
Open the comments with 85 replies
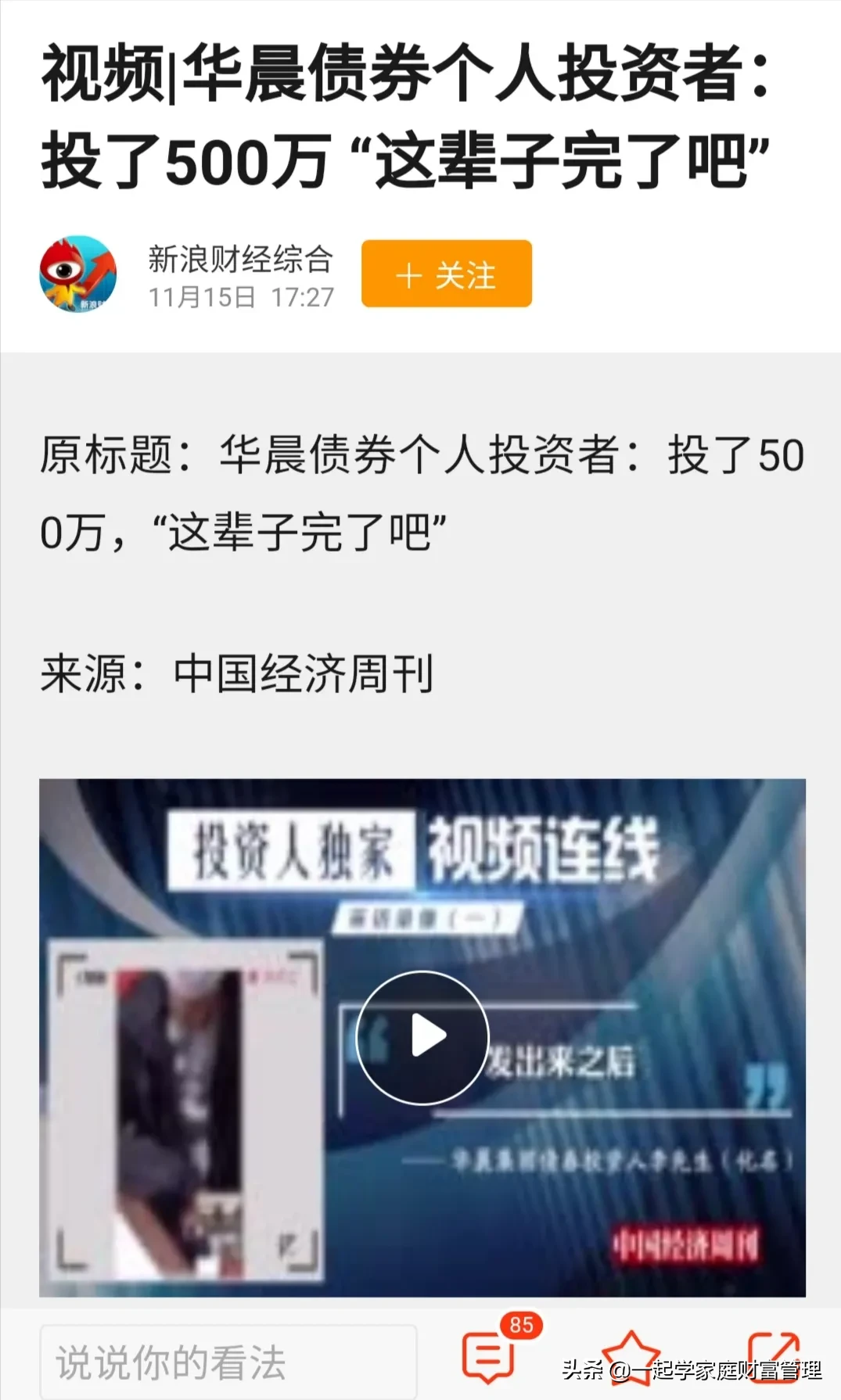[491, 1356]
